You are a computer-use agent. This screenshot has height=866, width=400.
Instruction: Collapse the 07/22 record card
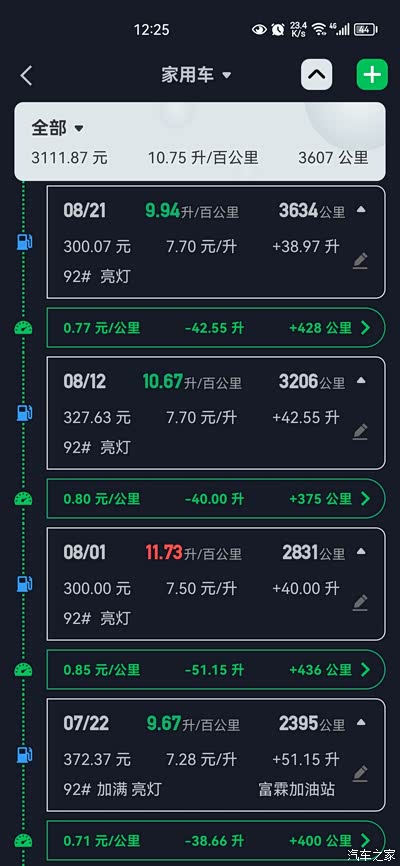[x=361, y=722]
